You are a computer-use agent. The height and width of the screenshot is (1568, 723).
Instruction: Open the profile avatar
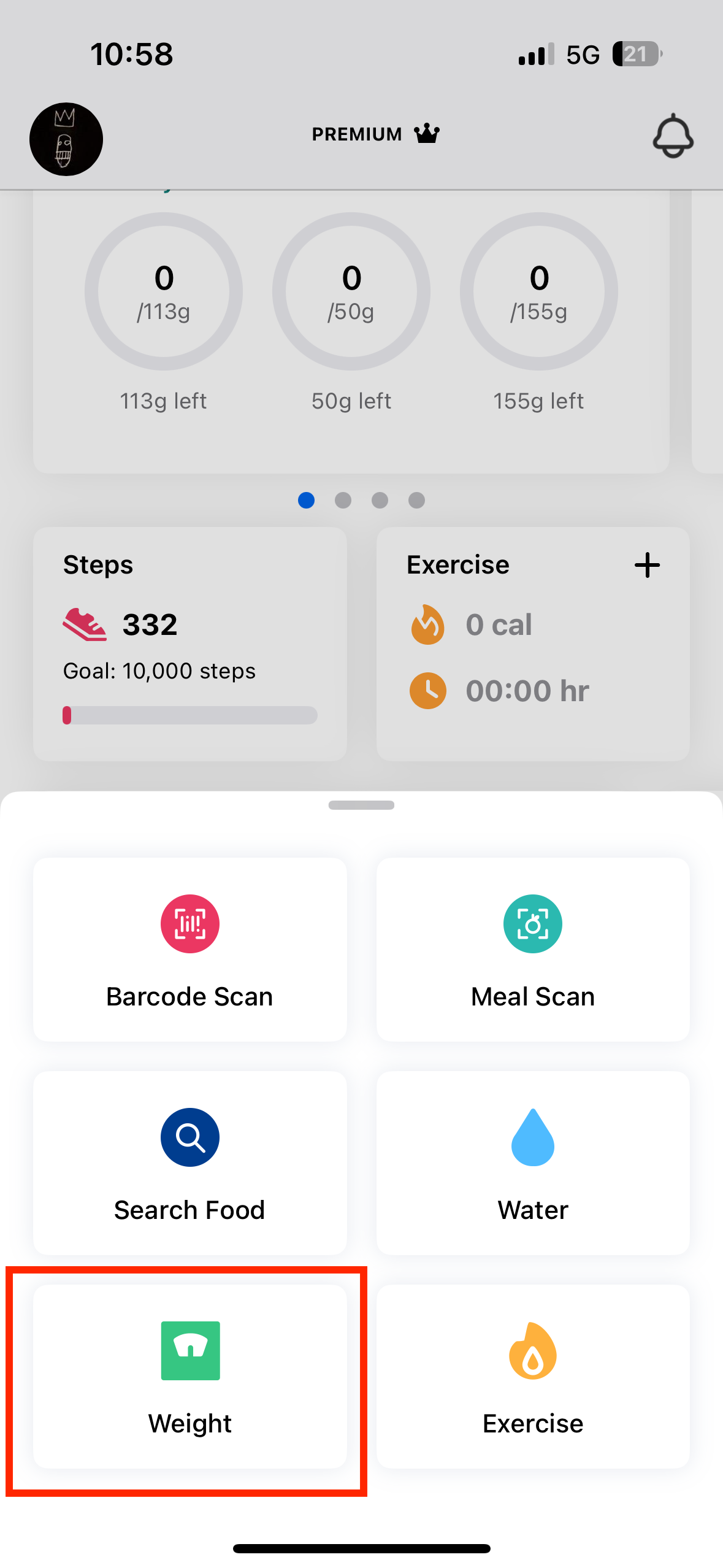pos(66,139)
